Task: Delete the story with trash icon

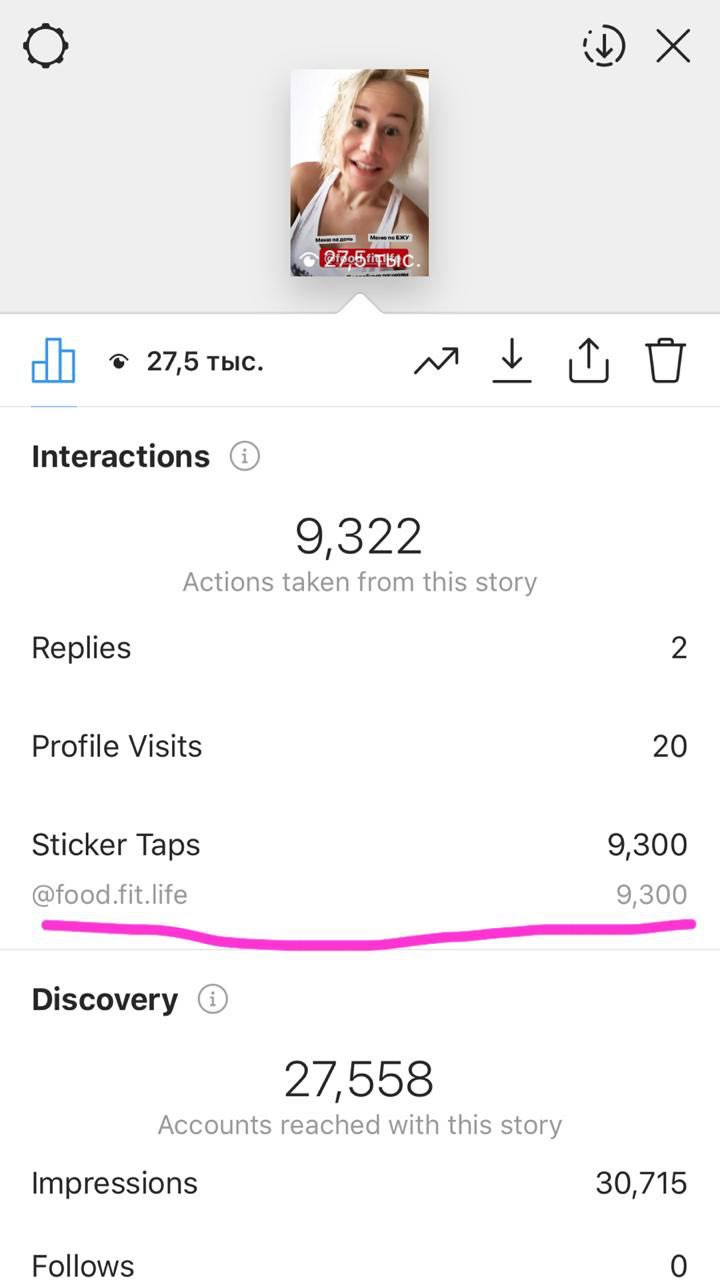Action: [x=665, y=361]
